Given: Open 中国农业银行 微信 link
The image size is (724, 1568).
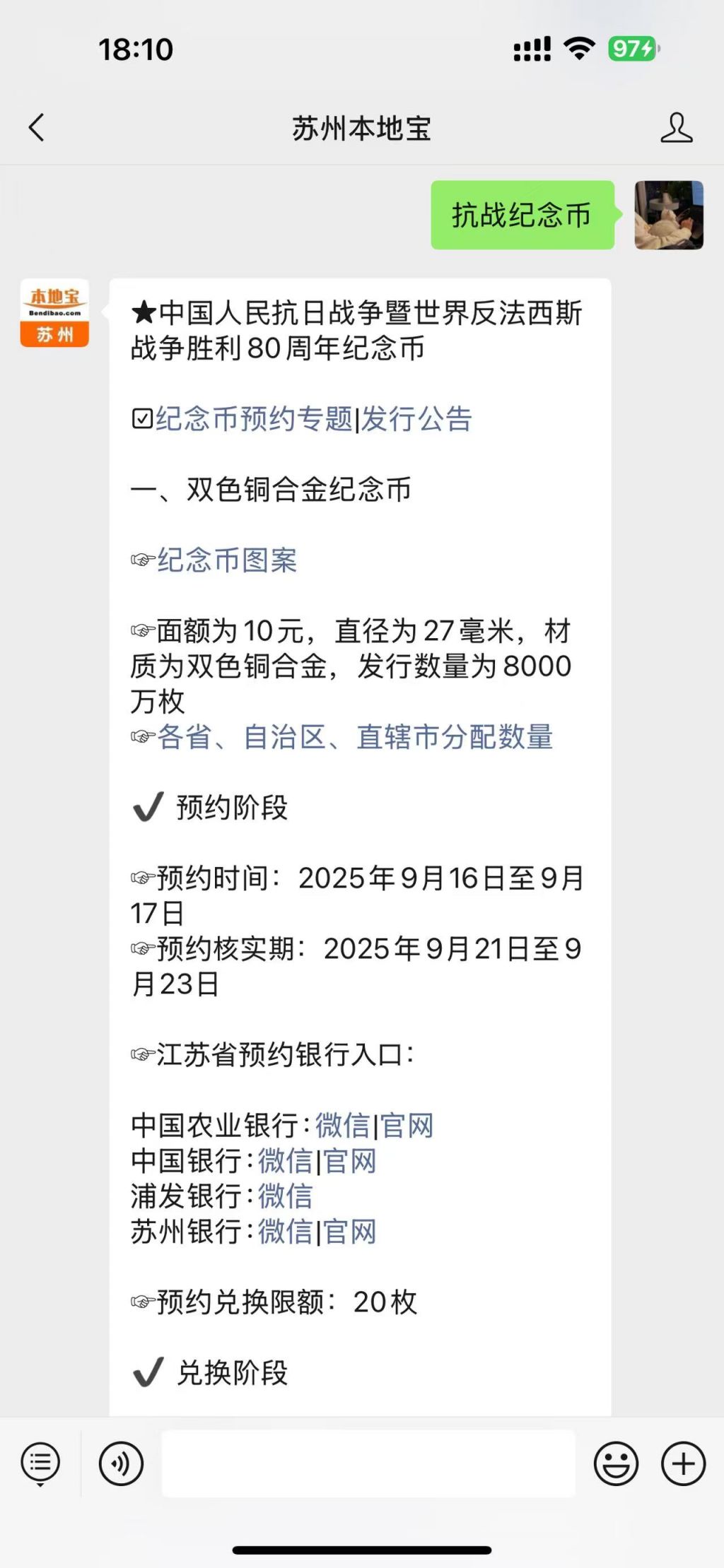Looking at the screenshot, I should coord(342,1125).
